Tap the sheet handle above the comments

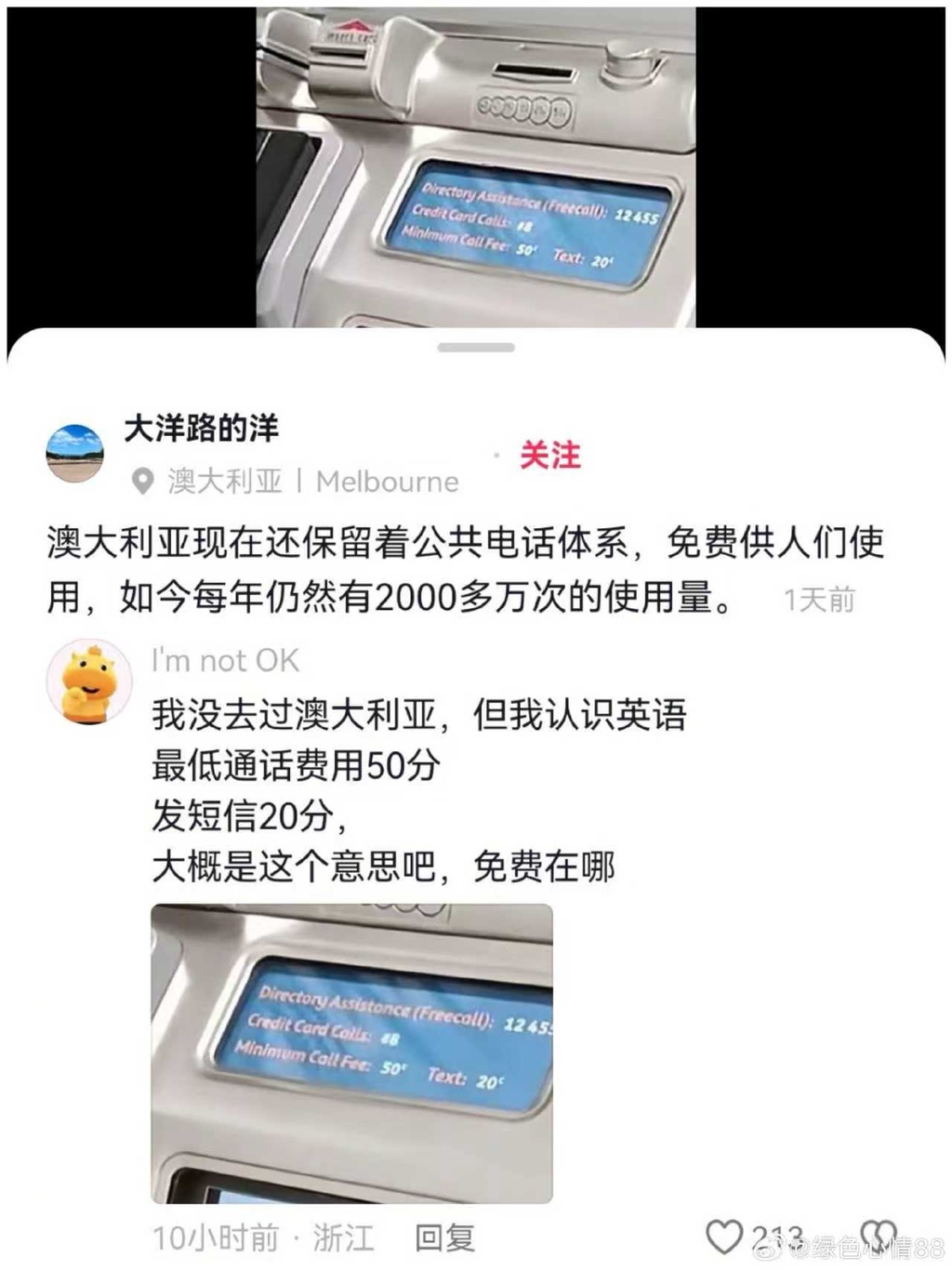[476, 348]
